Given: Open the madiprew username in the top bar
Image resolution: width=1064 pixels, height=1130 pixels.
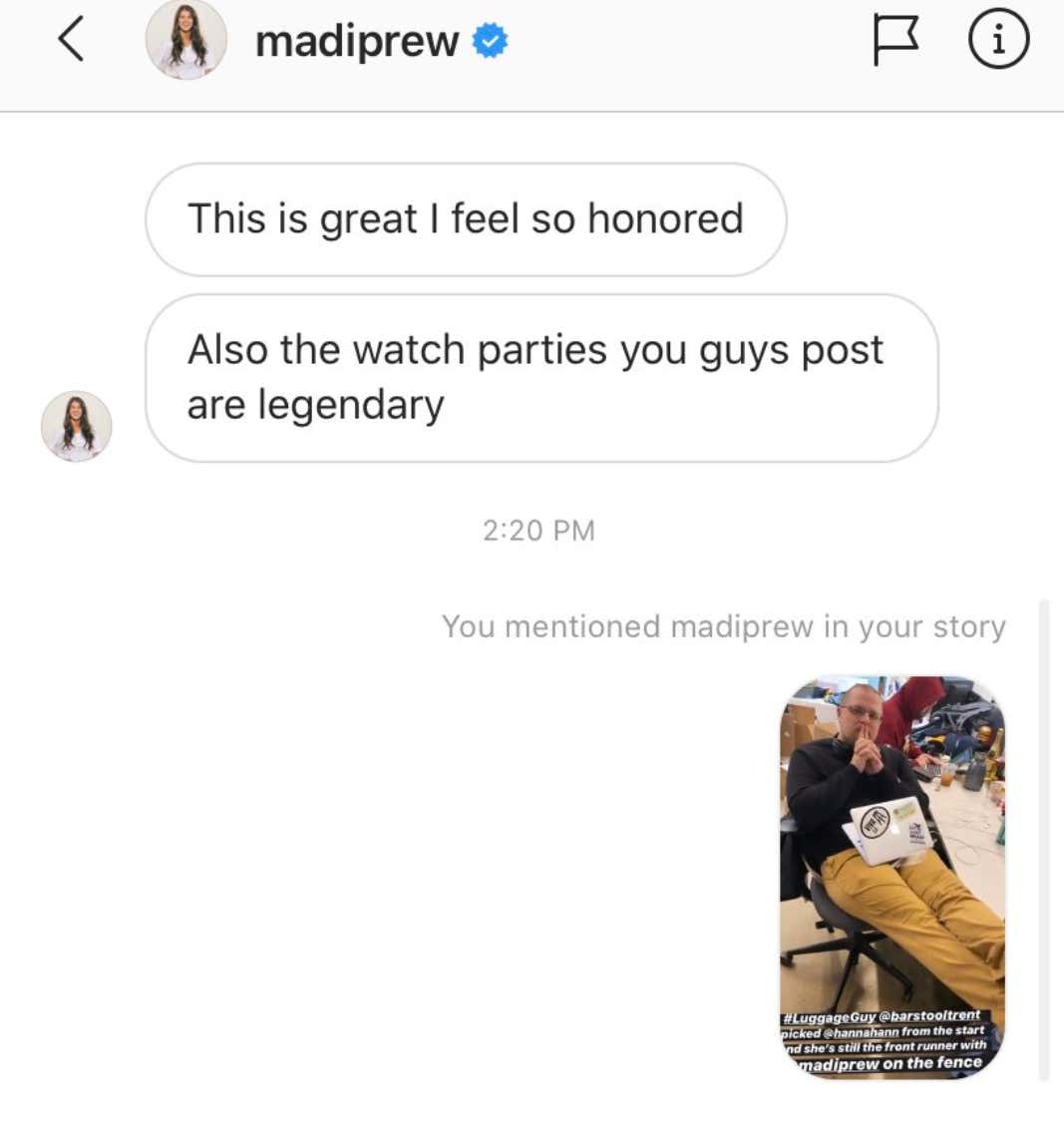Looking at the screenshot, I should [356, 40].
